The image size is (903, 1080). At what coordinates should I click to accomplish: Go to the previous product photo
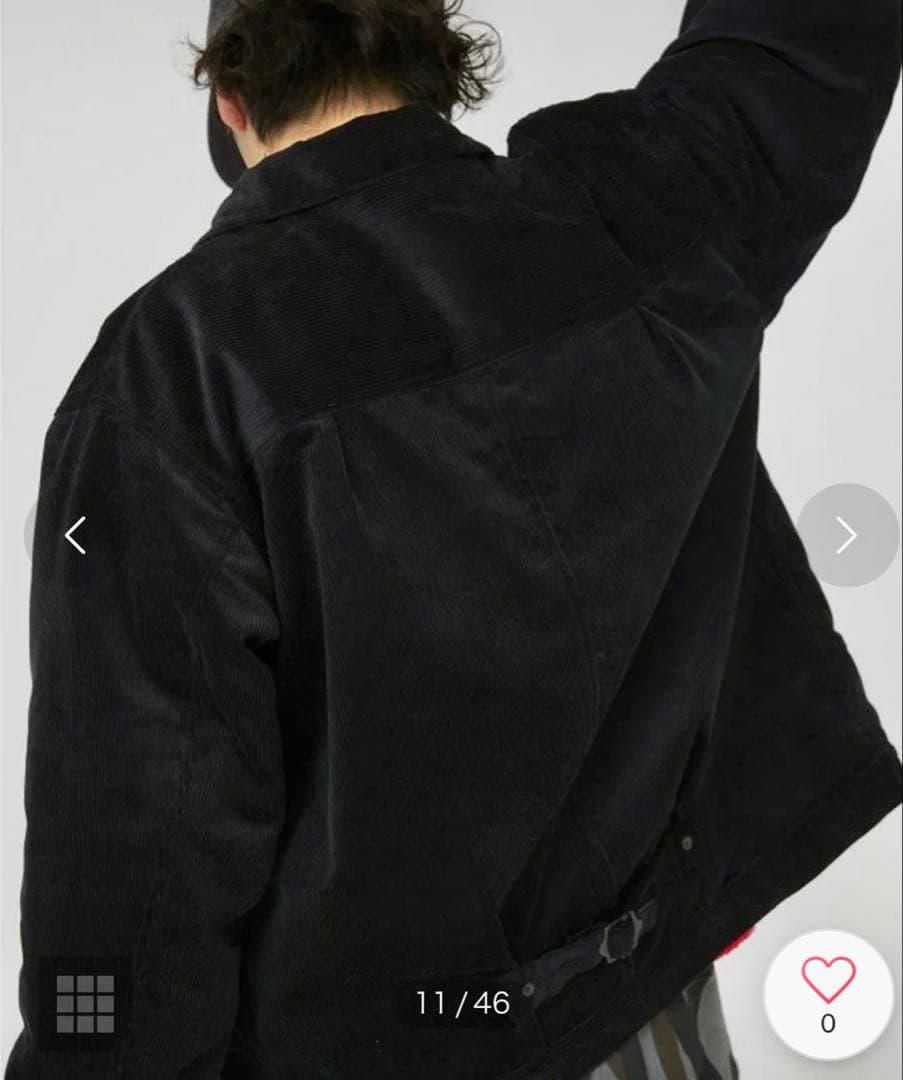(x=74, y=536)
